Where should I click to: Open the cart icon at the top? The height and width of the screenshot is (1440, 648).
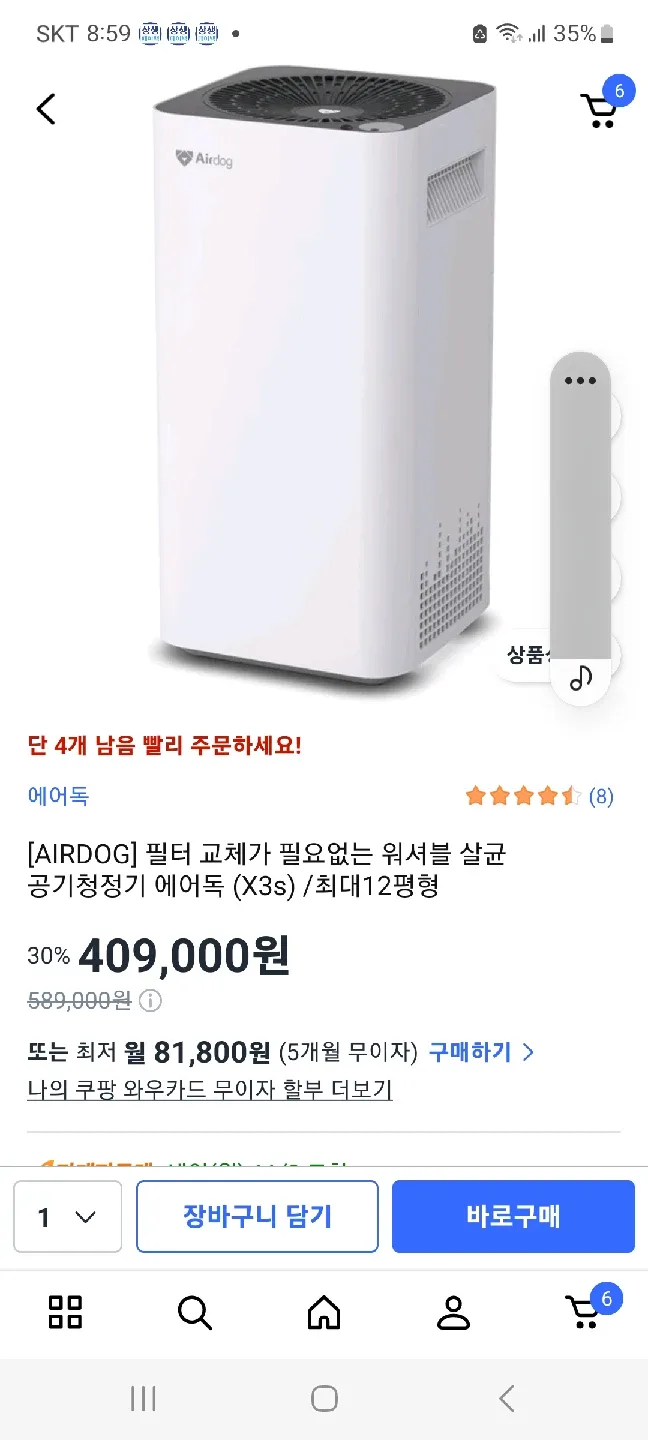point(600,109)
